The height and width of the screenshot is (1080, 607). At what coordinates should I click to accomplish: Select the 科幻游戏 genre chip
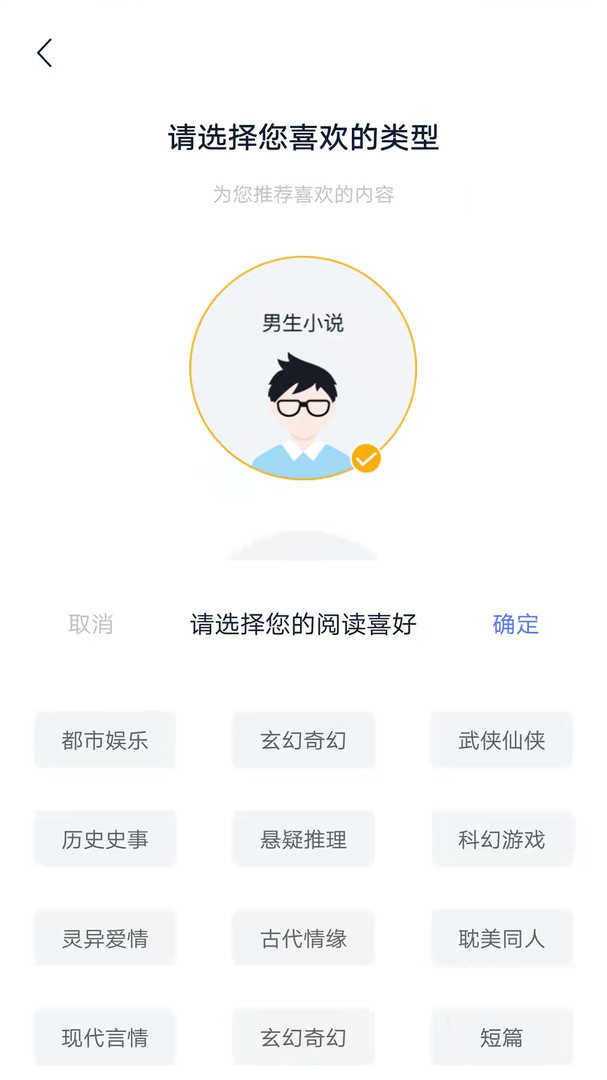click(x=501, y=839)
